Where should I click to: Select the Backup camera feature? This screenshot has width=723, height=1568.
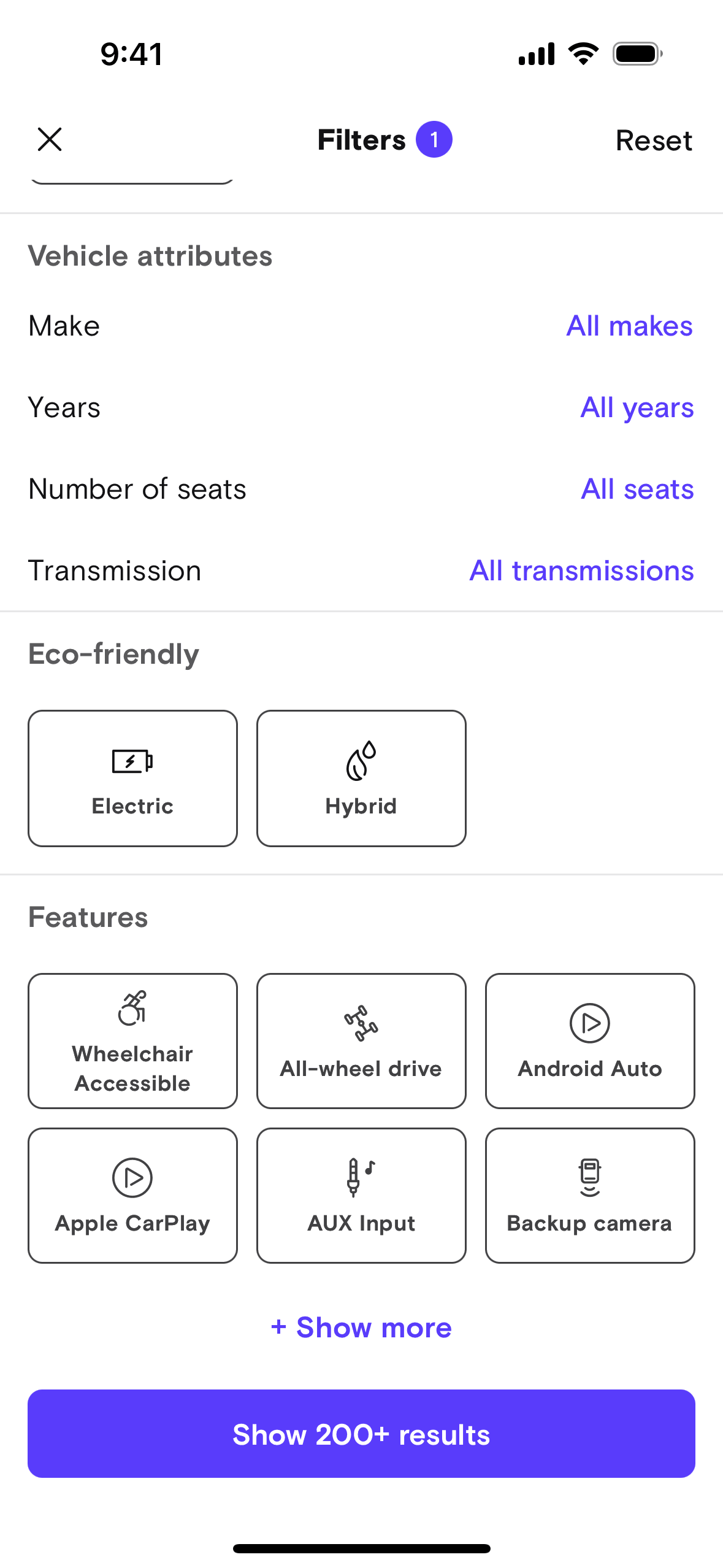coord(589,1195)
